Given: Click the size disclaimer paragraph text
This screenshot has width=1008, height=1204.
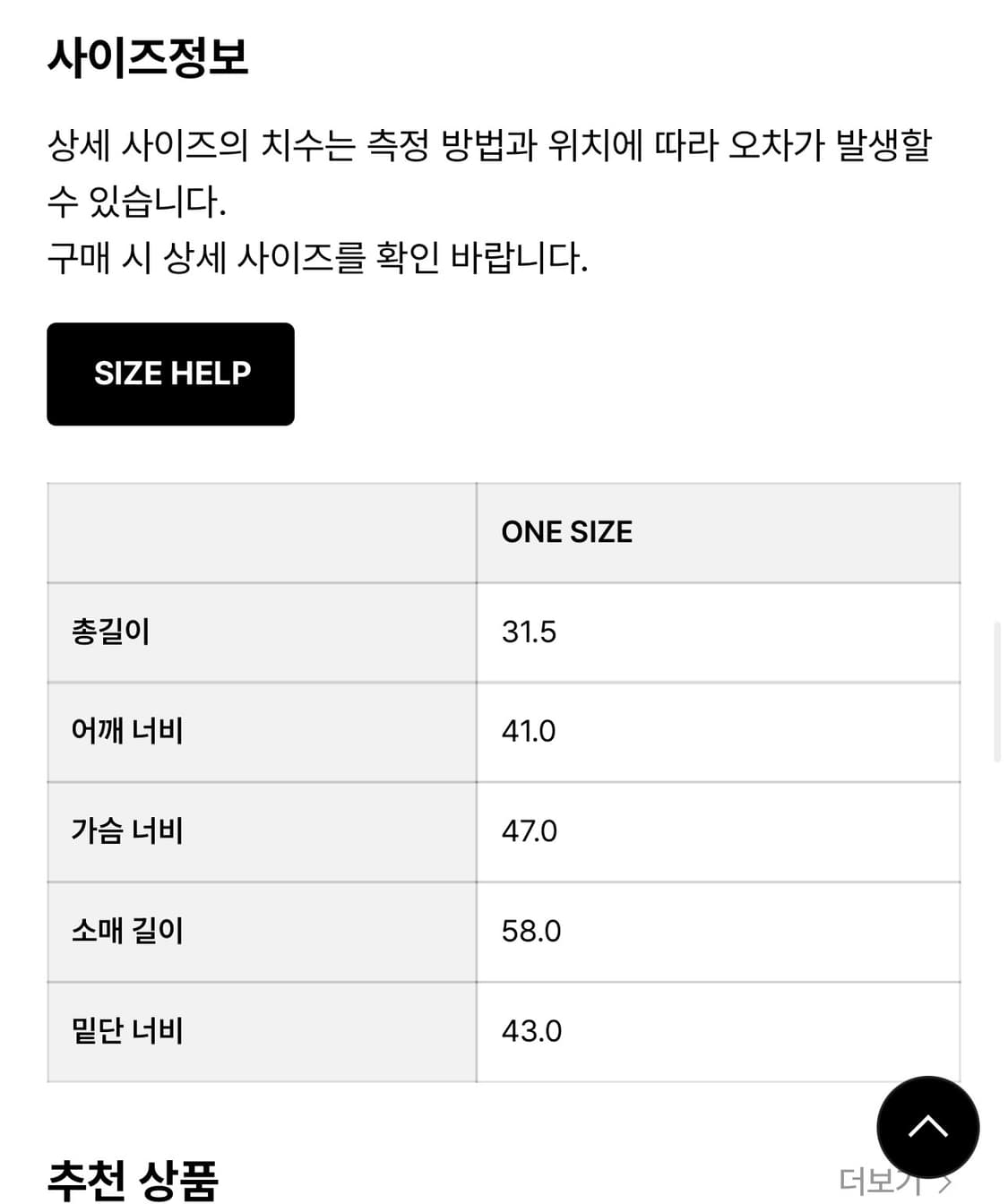Looking at the screenshot, I should pos(493,197).
